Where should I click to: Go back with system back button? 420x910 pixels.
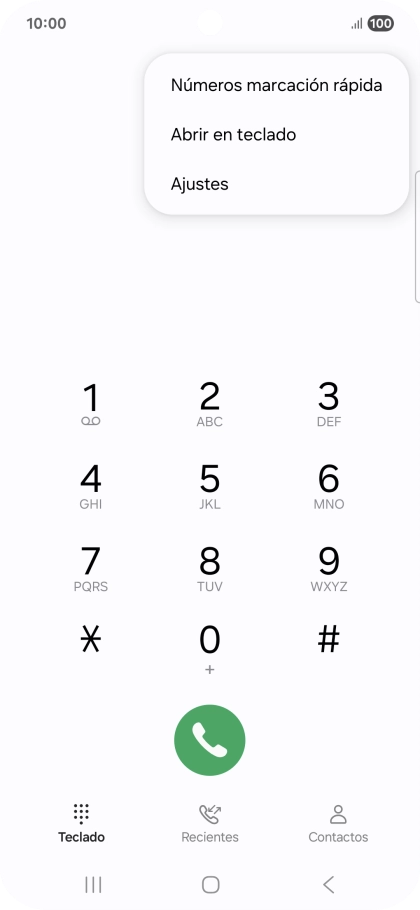328,884
